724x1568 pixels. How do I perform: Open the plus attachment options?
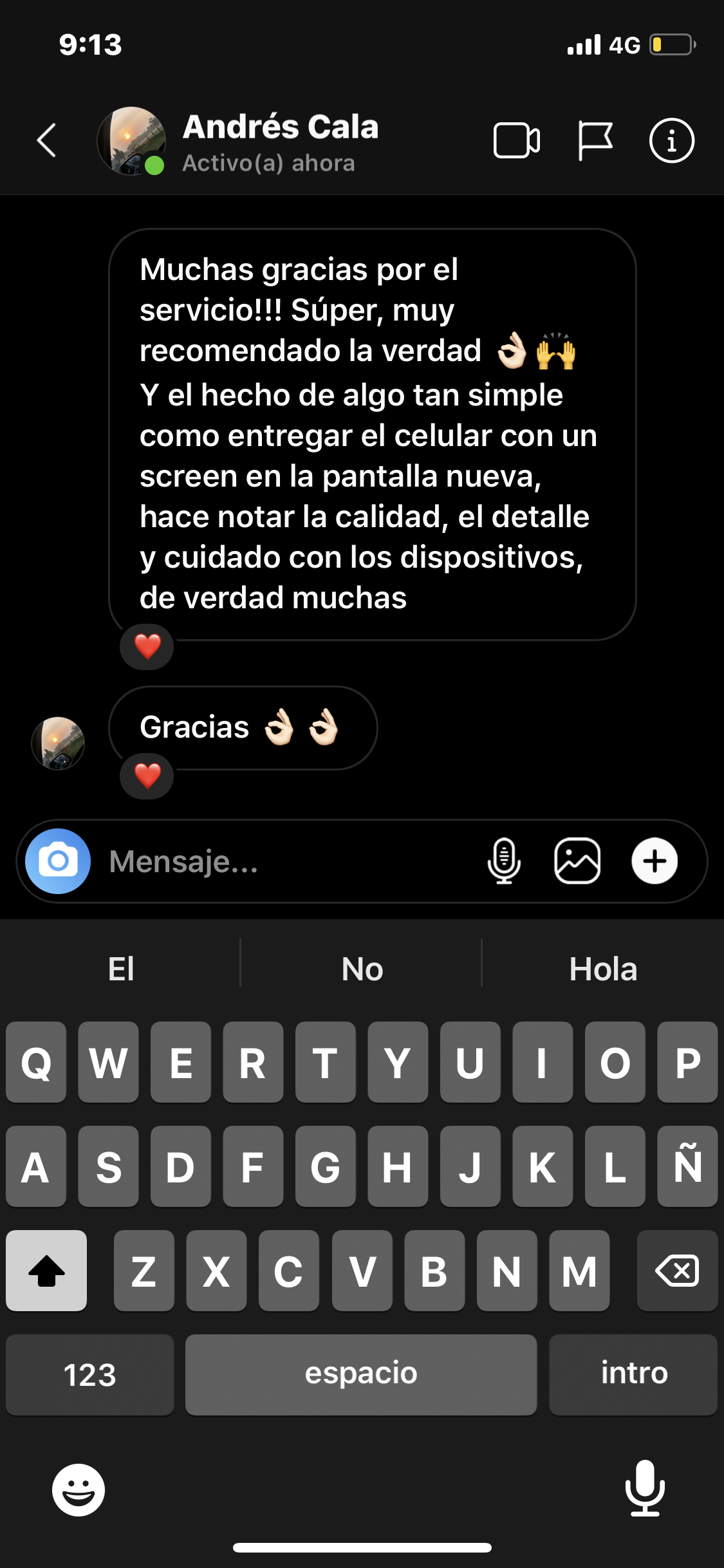(x=654, y=861)
